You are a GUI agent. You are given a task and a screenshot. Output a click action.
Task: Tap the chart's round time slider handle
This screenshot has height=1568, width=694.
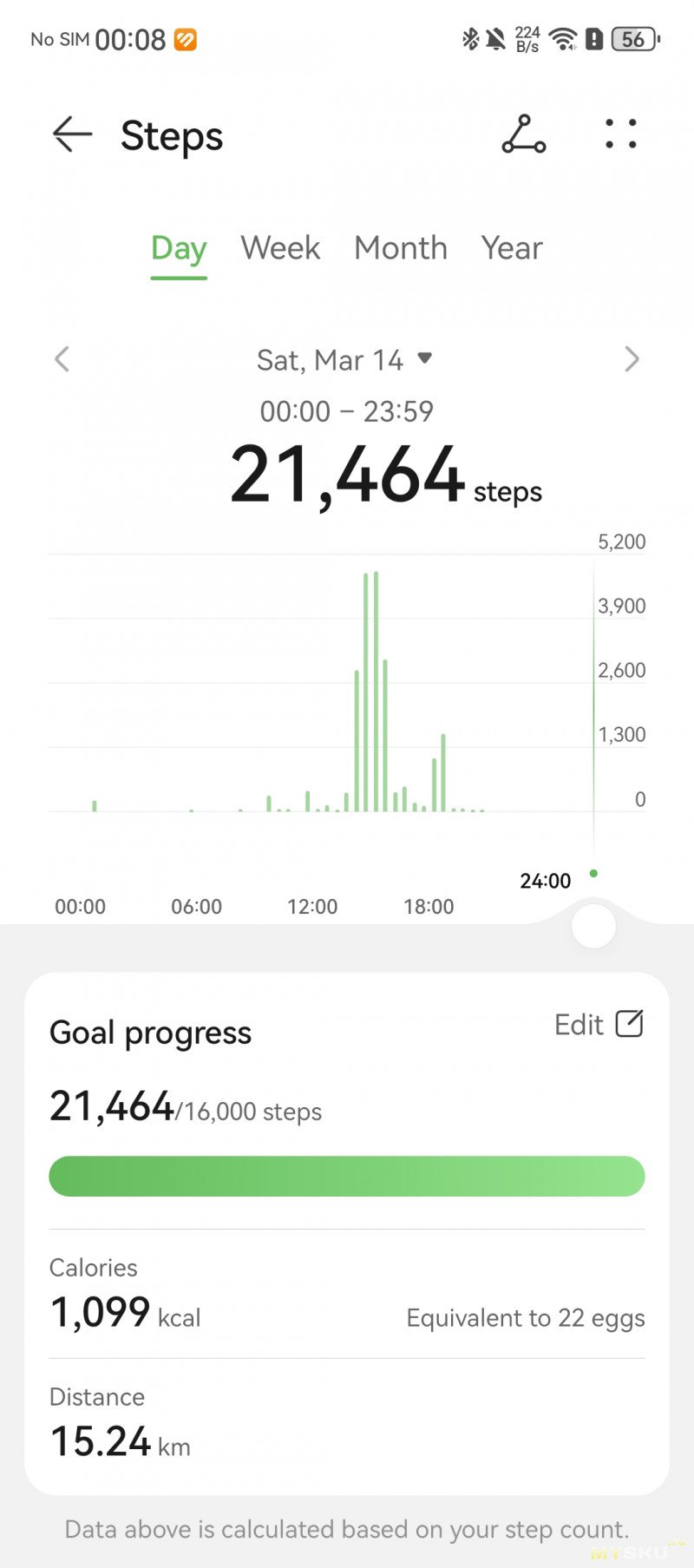(594, 926)
